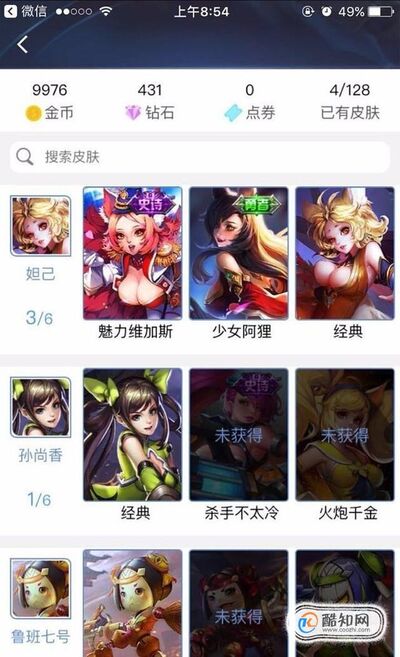View the 少女阿狸 skin

tap(239, 253)
